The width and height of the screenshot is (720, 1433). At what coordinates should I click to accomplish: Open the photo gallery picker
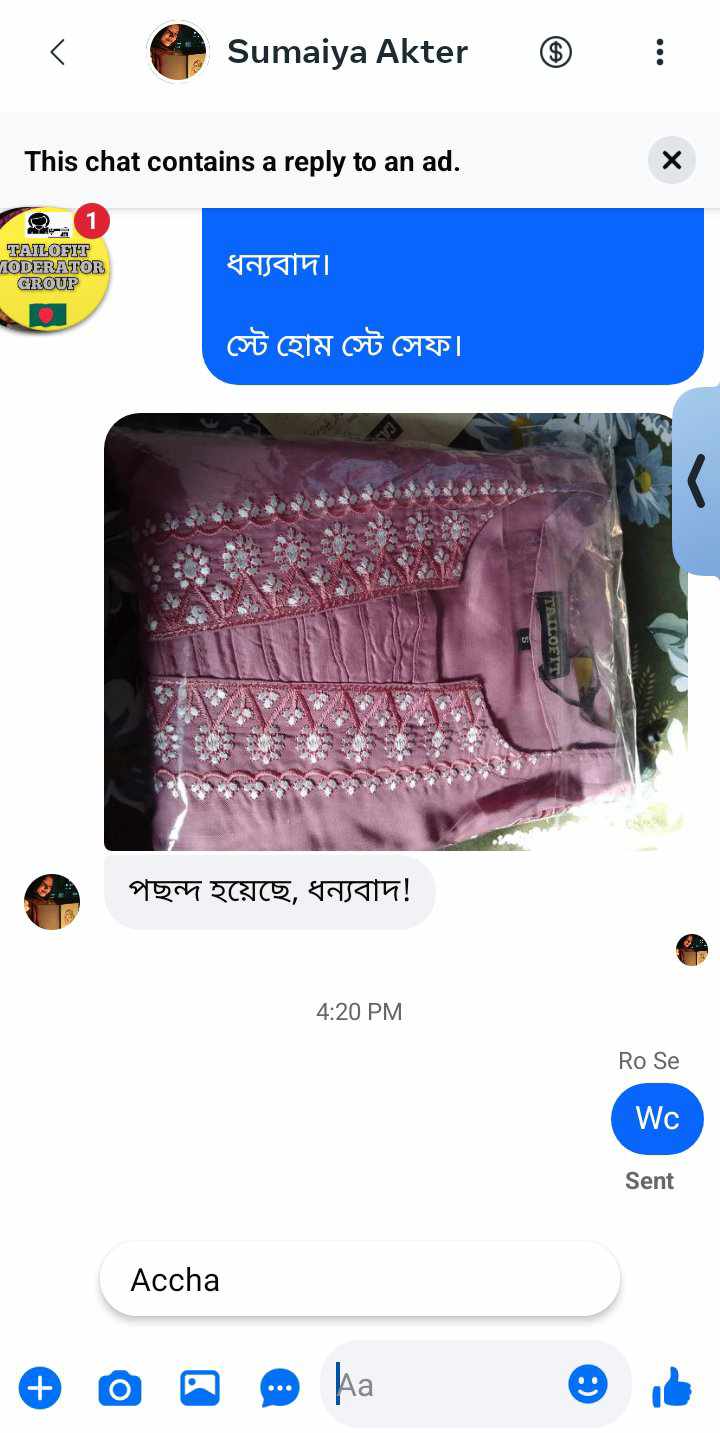(x=200, y=1388)
